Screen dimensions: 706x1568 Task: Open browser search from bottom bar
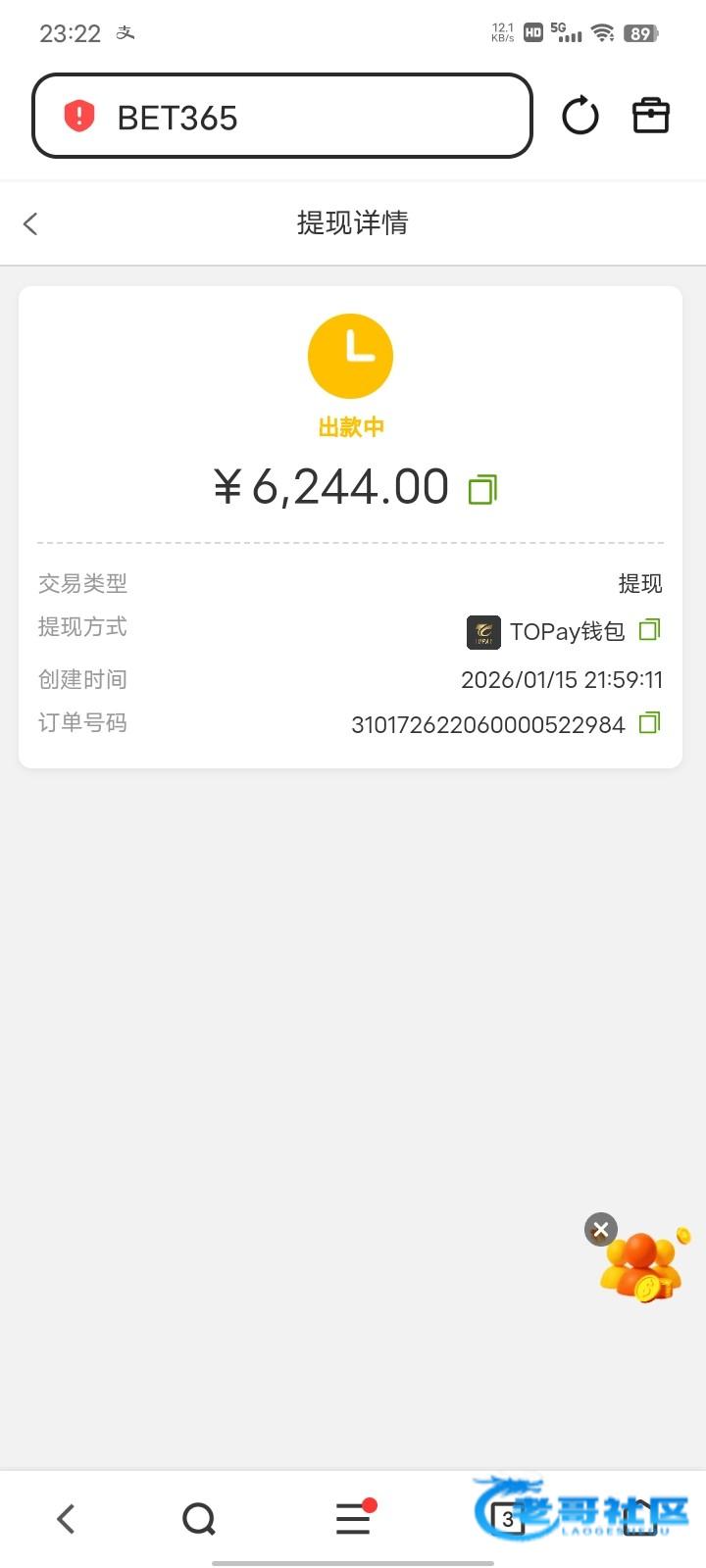pyautogui.click(x=199, y=1519)
